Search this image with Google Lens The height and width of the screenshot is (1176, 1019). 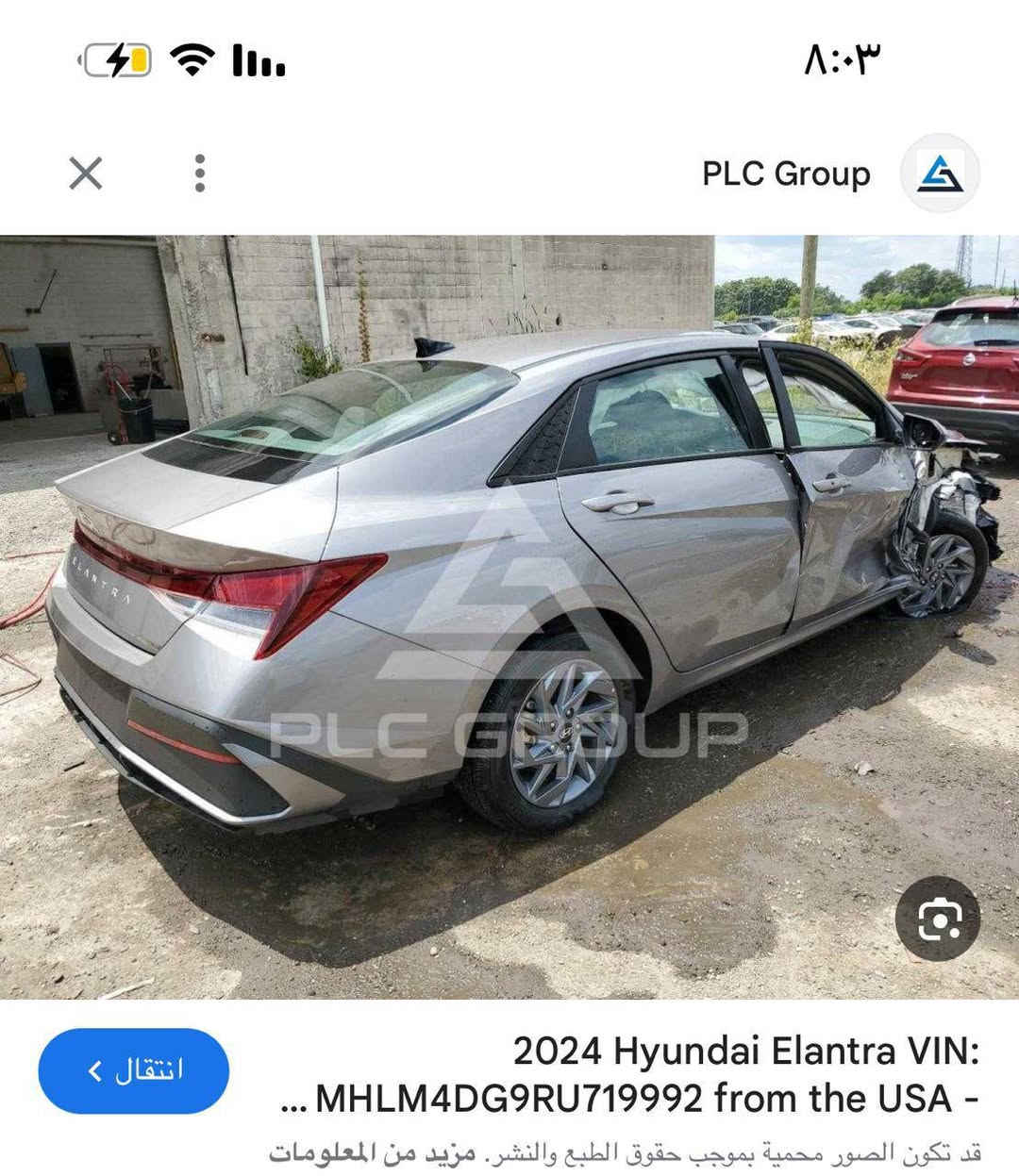coord(941,919)
